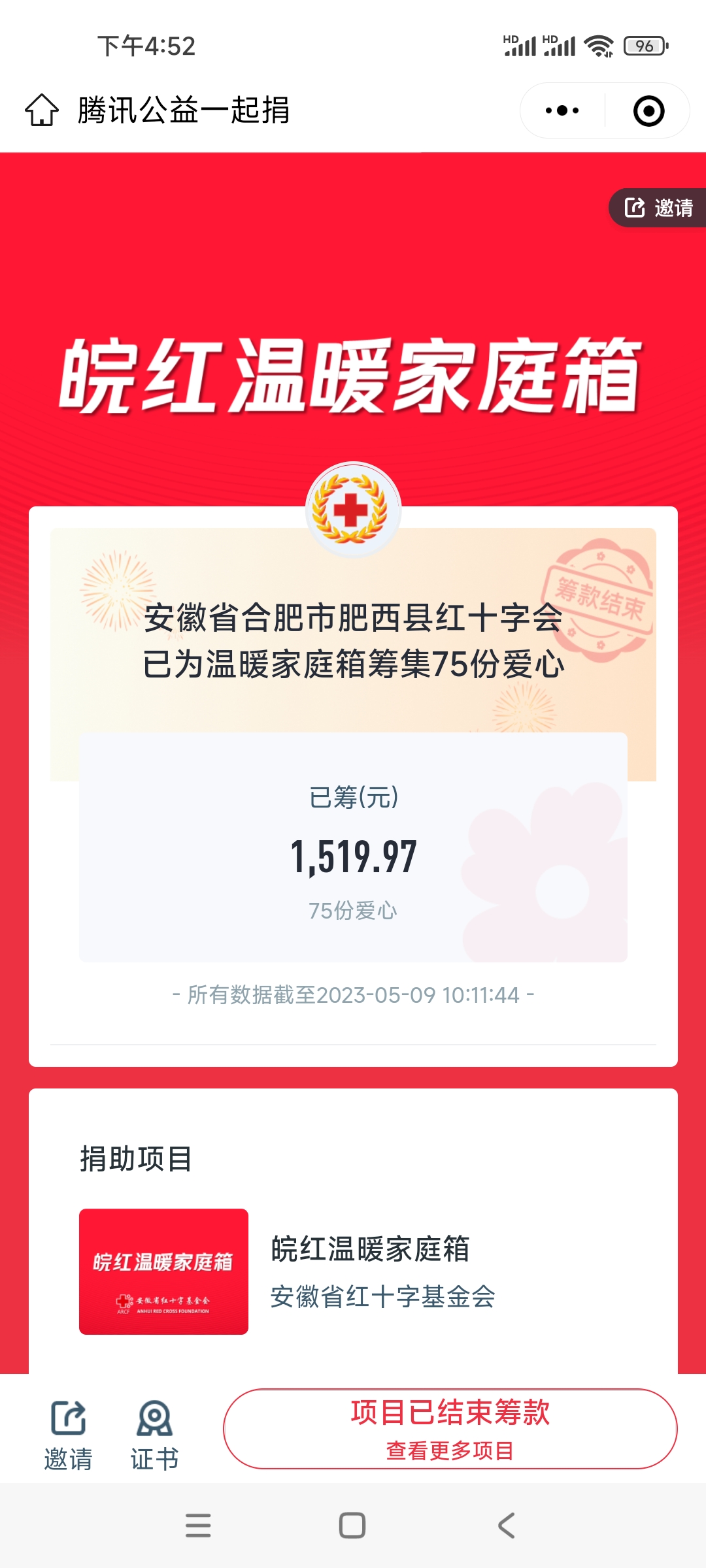Open the three-dot more menu
Viewport: 706px width, 1568px height.
[x=562, y=110]
